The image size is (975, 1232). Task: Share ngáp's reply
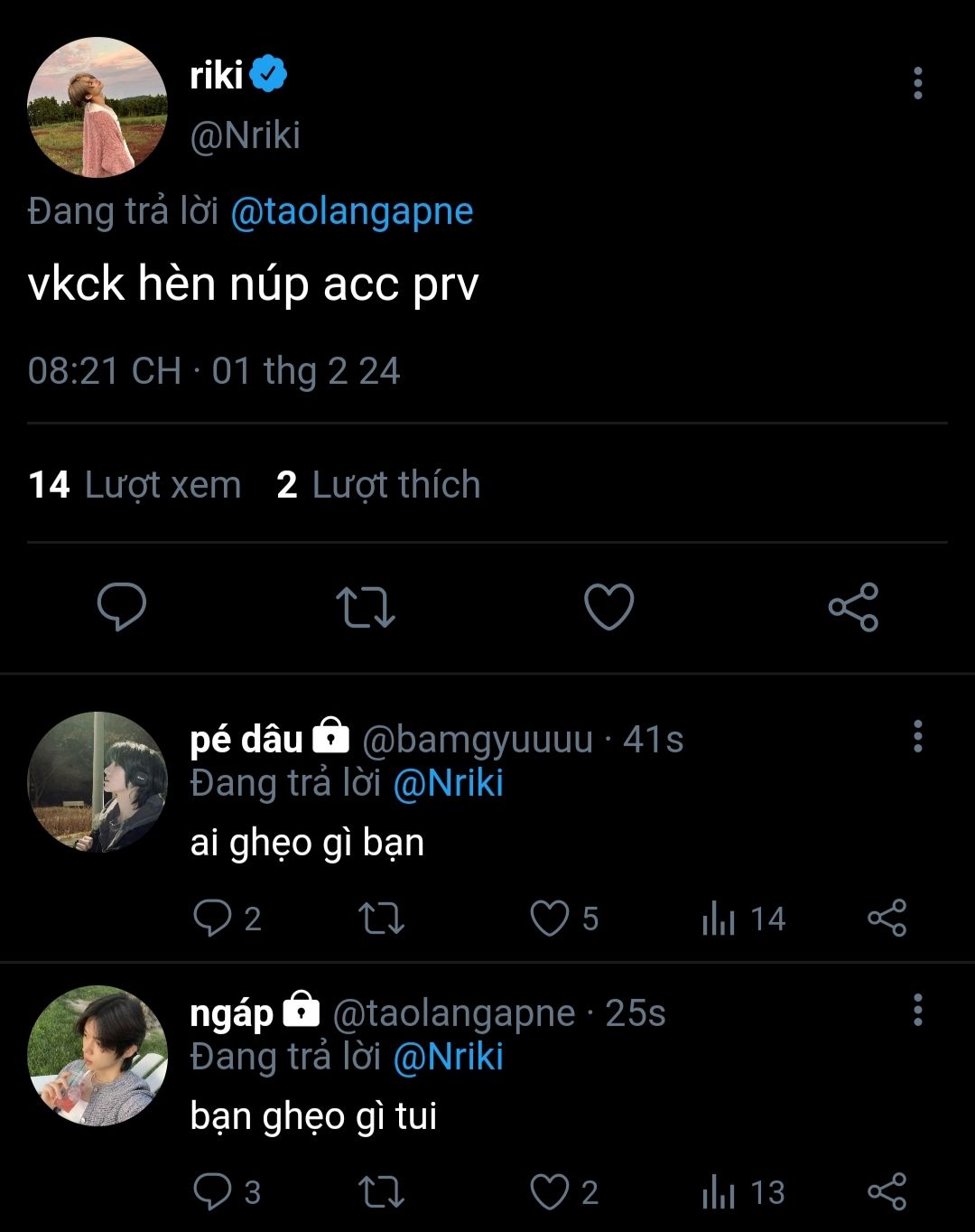pos(887,1192)
